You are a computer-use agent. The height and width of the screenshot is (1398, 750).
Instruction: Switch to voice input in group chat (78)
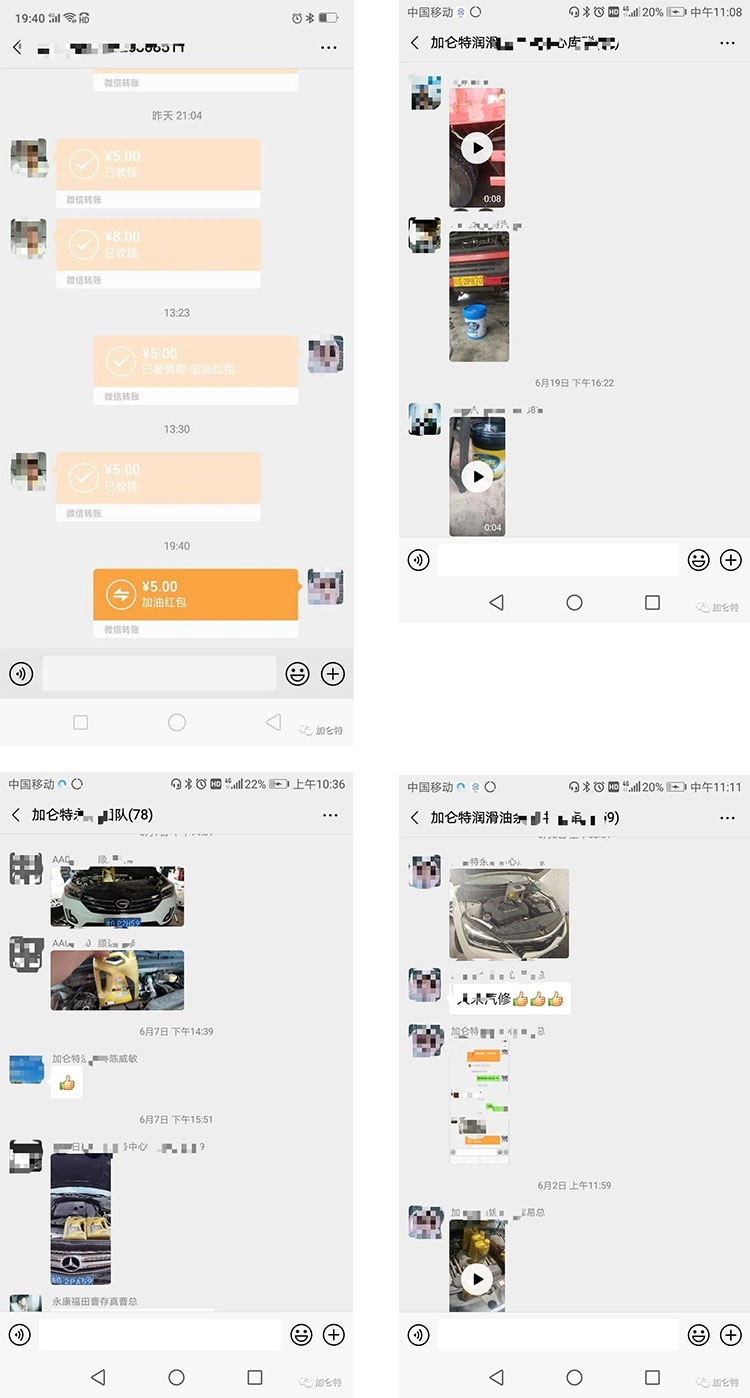coord(18,1335)
